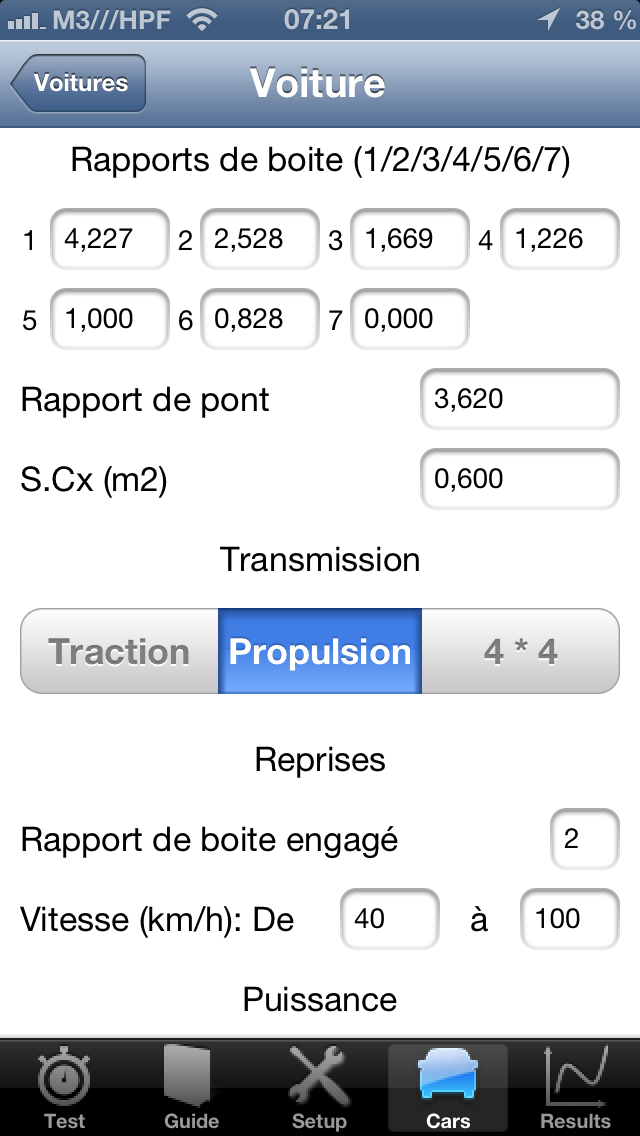Viewport: 640px width, 1136px height.
Task: Edit Rapport de boite engagé field
Action: 585,839
